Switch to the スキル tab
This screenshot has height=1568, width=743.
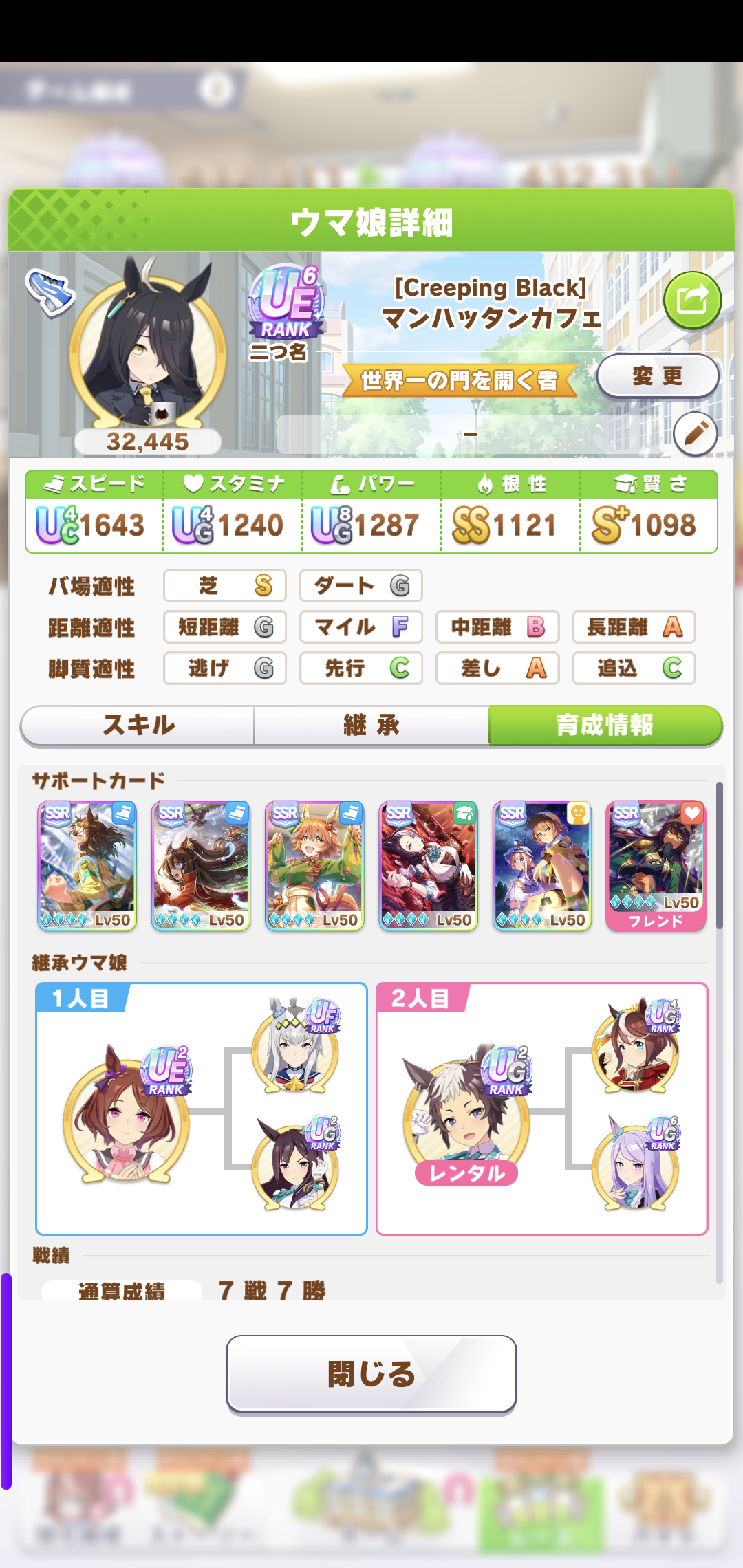click(138, 726)
